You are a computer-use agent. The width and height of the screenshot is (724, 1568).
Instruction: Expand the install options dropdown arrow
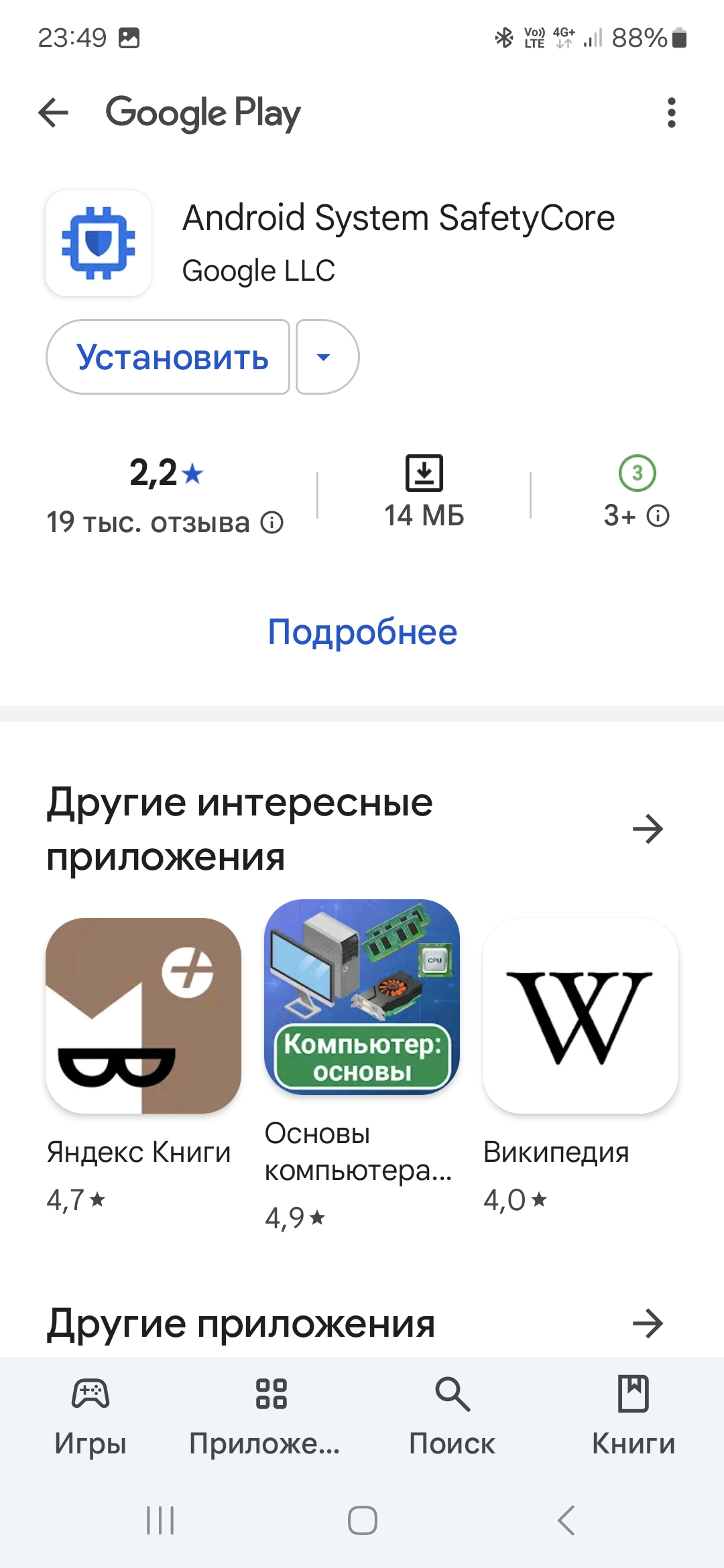pyautogui.click(x=326, y=357)
